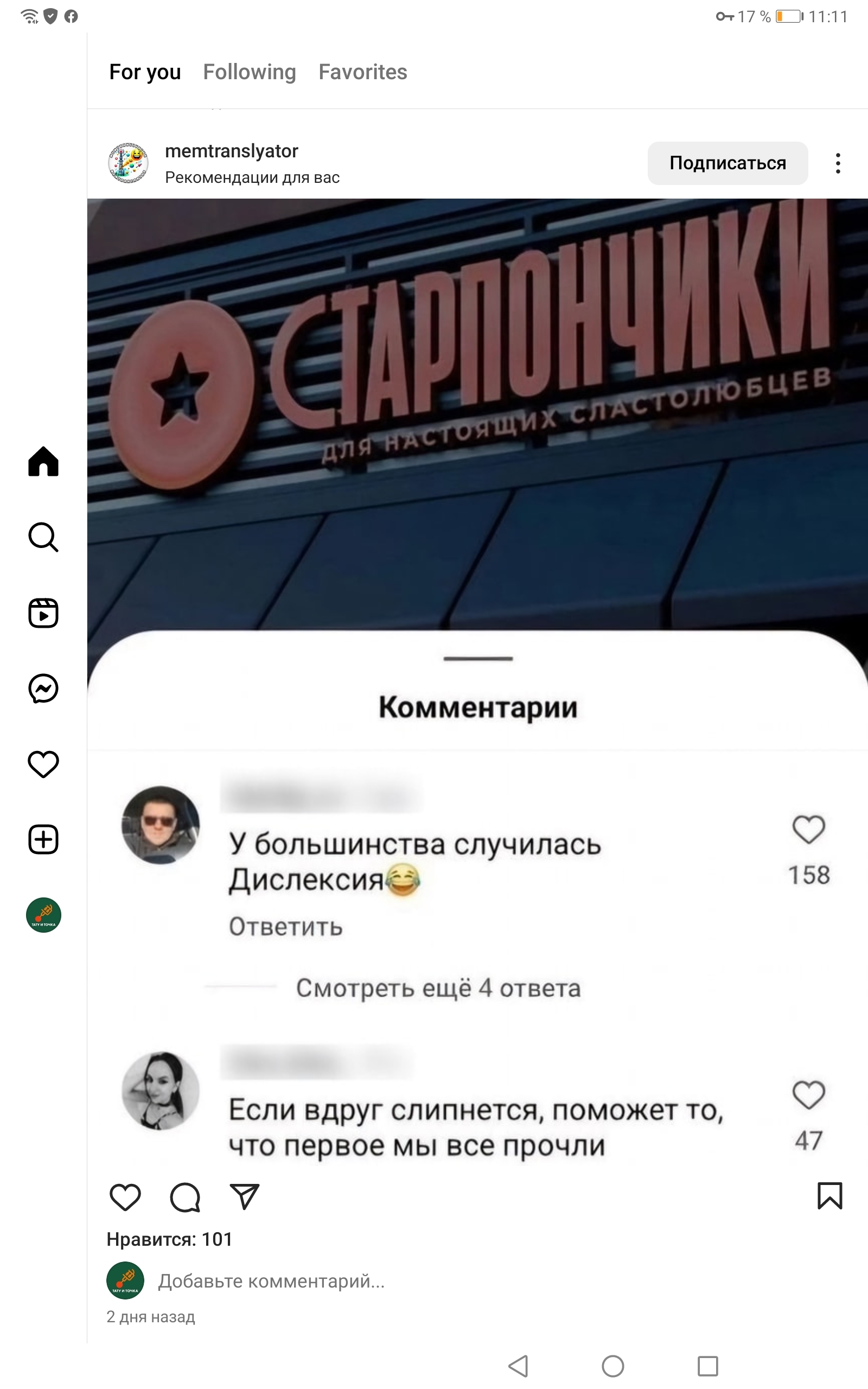Tap the Добавьте комментарий field
This screenshot has height=1389, width=868.
tap(271, 1281)
